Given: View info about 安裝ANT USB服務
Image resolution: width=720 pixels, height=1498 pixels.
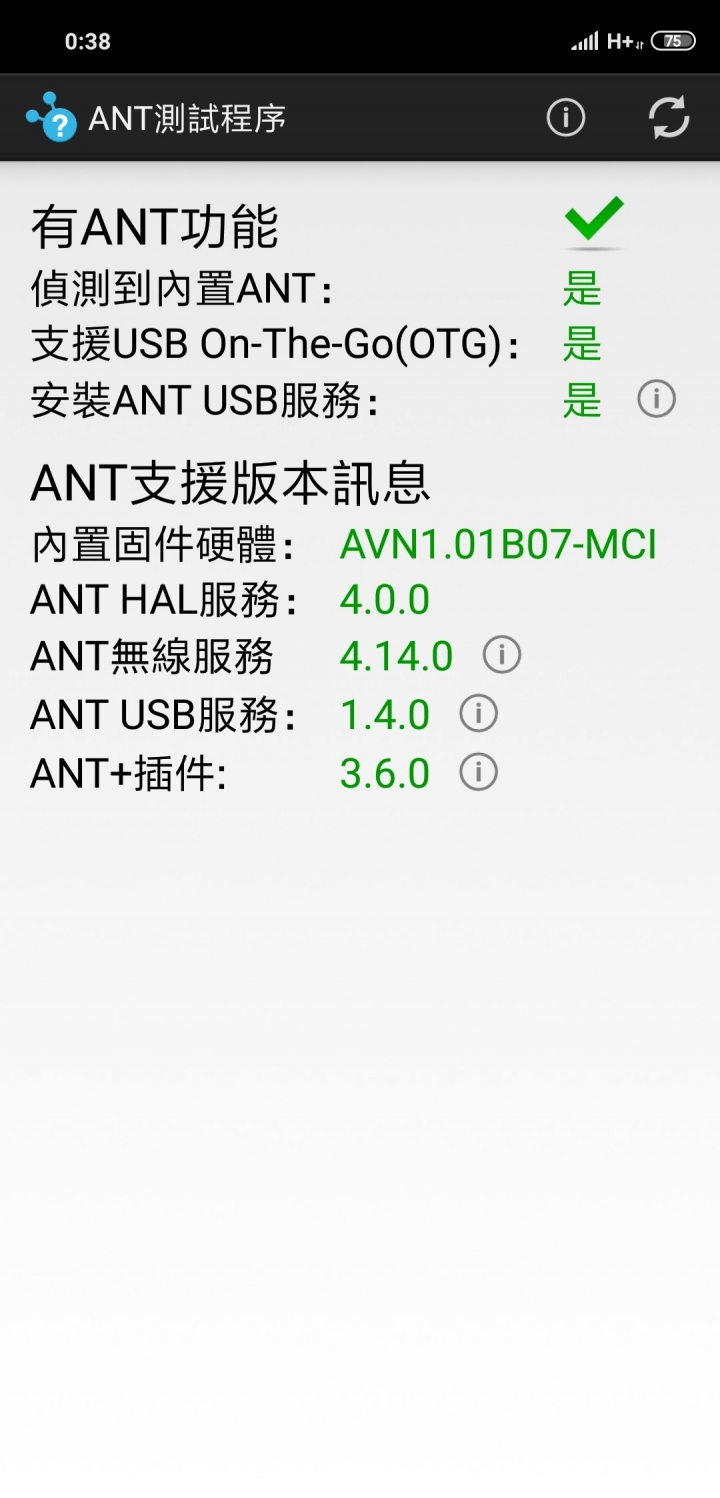Looking at the screenshot, I should pos(656,399).
